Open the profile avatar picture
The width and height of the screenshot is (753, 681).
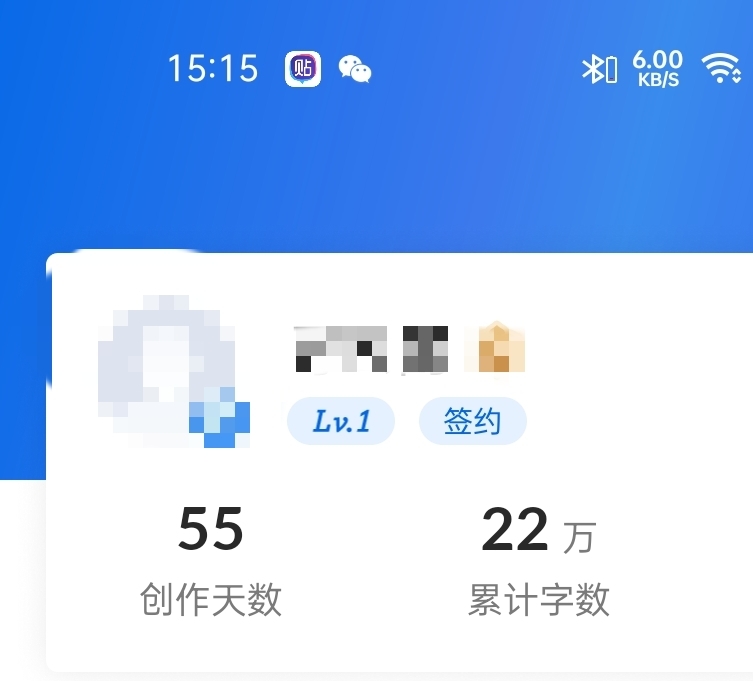[x=167, y=365]
